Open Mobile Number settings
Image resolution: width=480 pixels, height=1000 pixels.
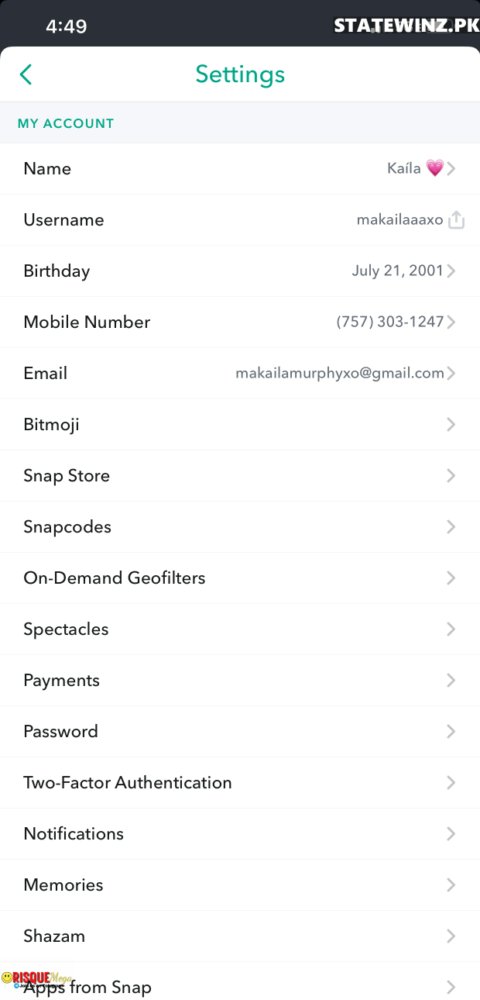click(240, 322)
